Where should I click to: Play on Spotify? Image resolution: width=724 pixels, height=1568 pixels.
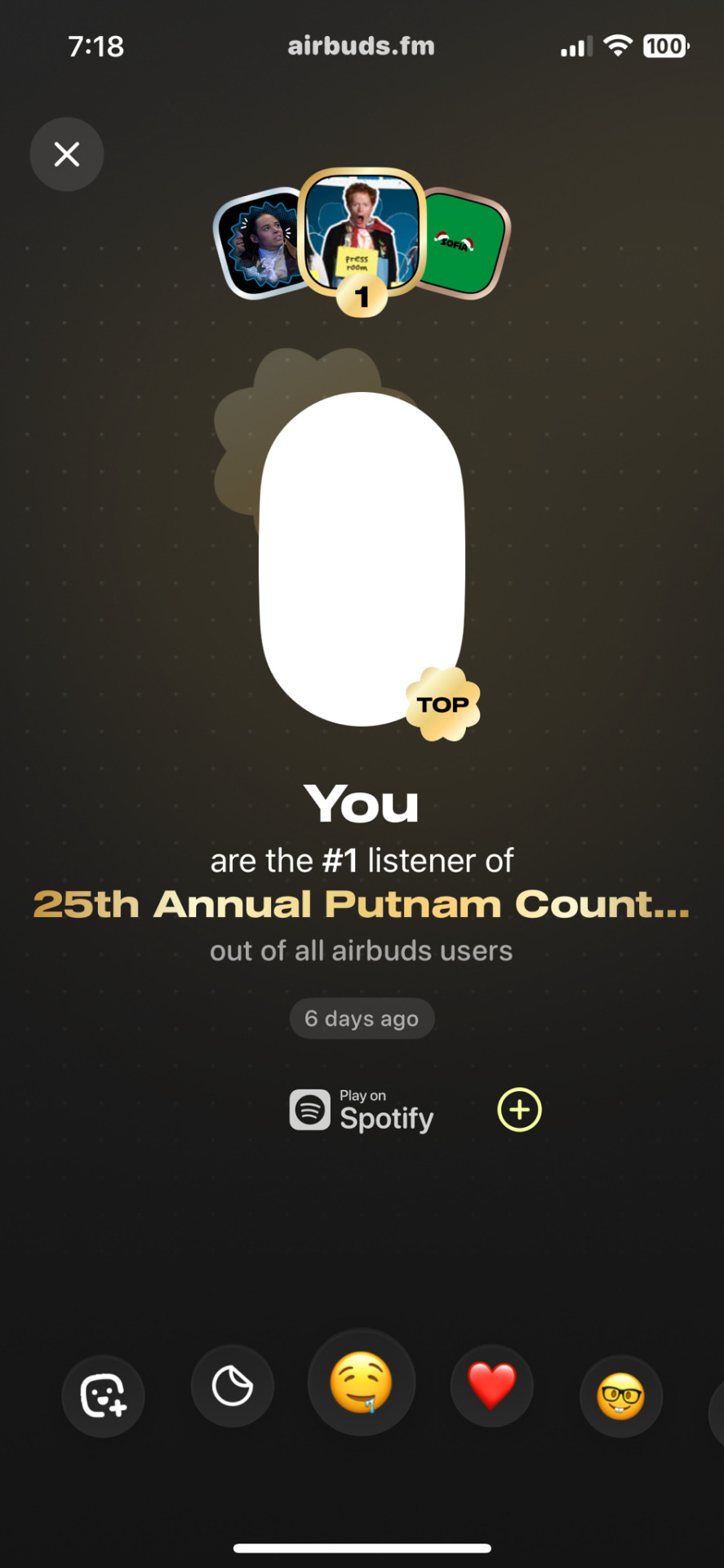[x=362, y=1111]
